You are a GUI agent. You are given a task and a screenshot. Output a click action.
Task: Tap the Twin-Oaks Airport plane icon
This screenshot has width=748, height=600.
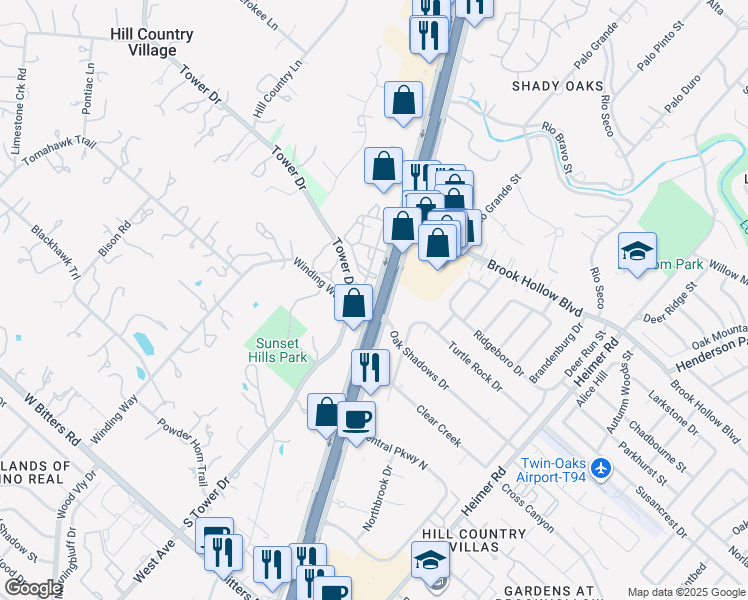pyautogui.click(x=601, y=468)
